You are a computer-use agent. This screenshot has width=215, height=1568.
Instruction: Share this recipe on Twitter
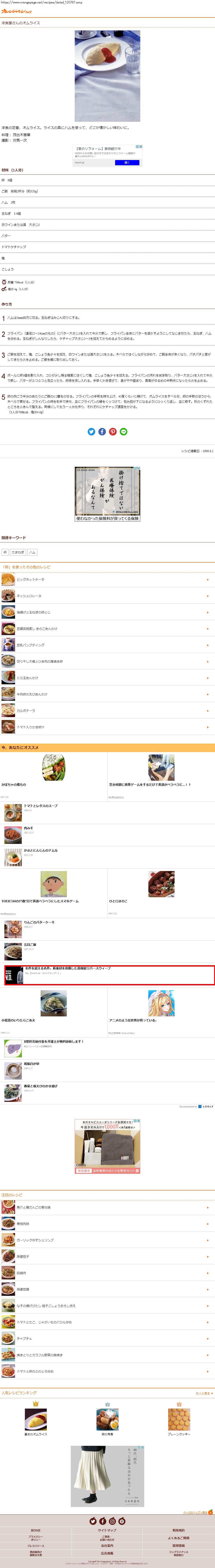pos(91,432)
